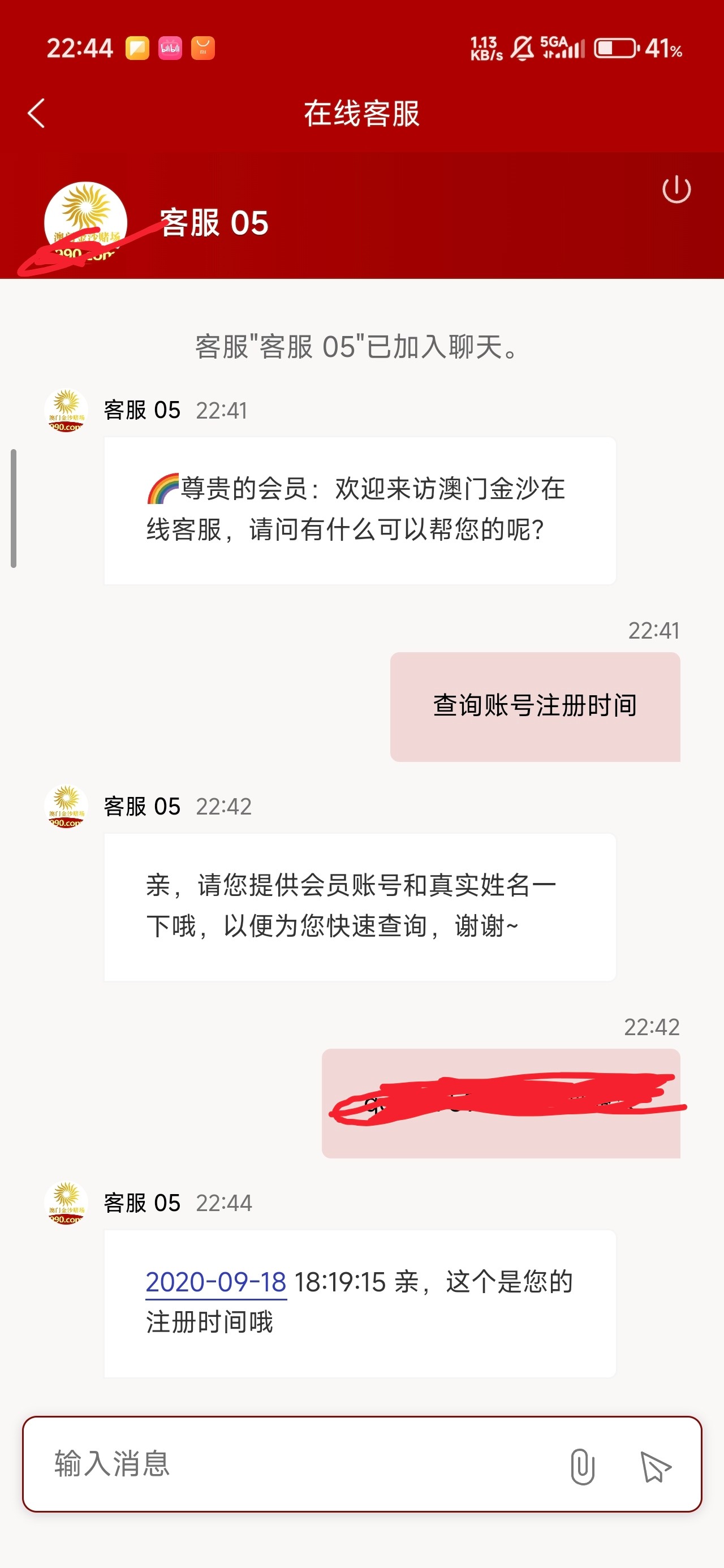
Task: Focus the 输入消息 message field
Action: [292, 1464]
